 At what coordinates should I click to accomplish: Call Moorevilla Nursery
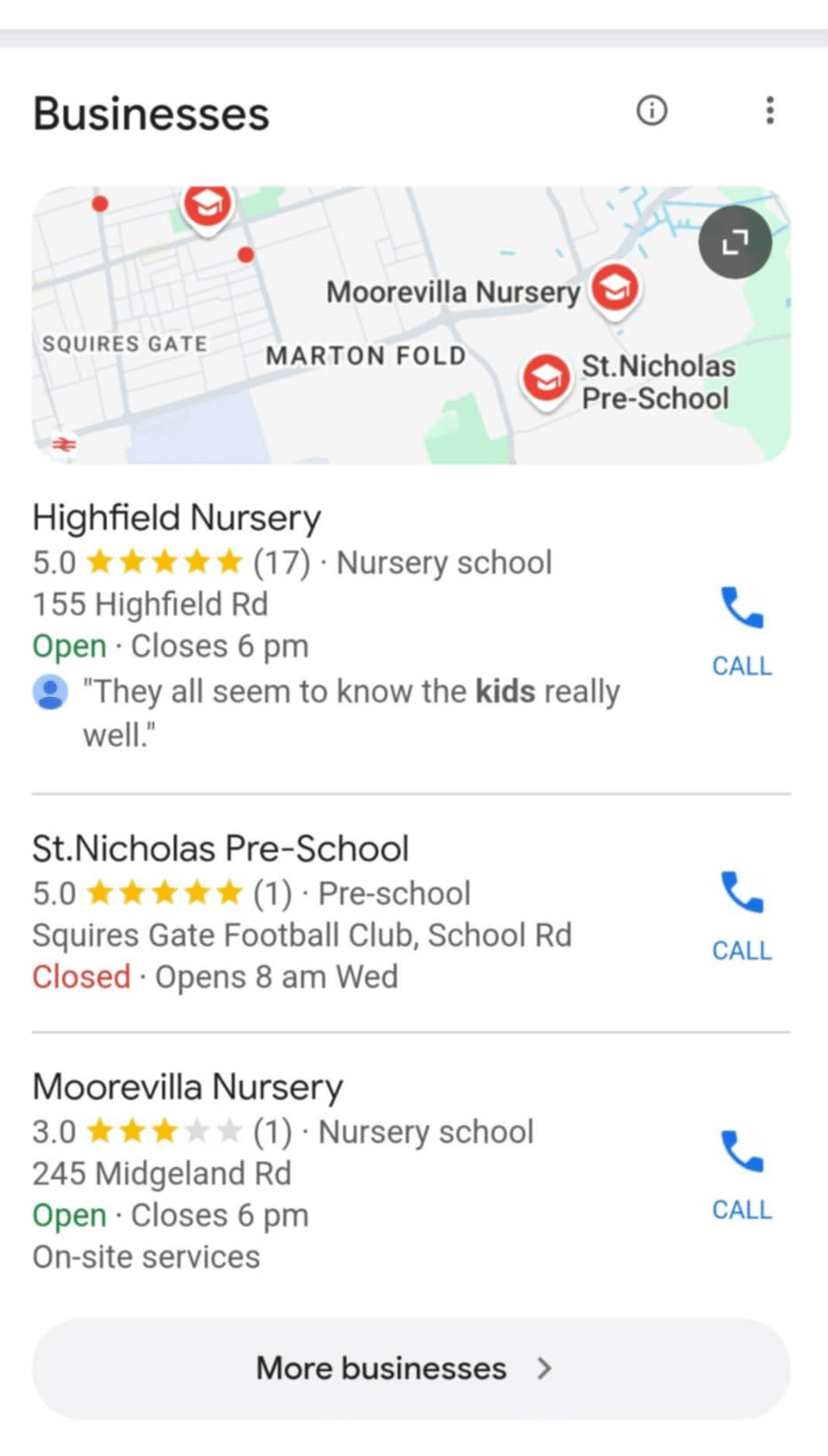tap(742, 1174)
